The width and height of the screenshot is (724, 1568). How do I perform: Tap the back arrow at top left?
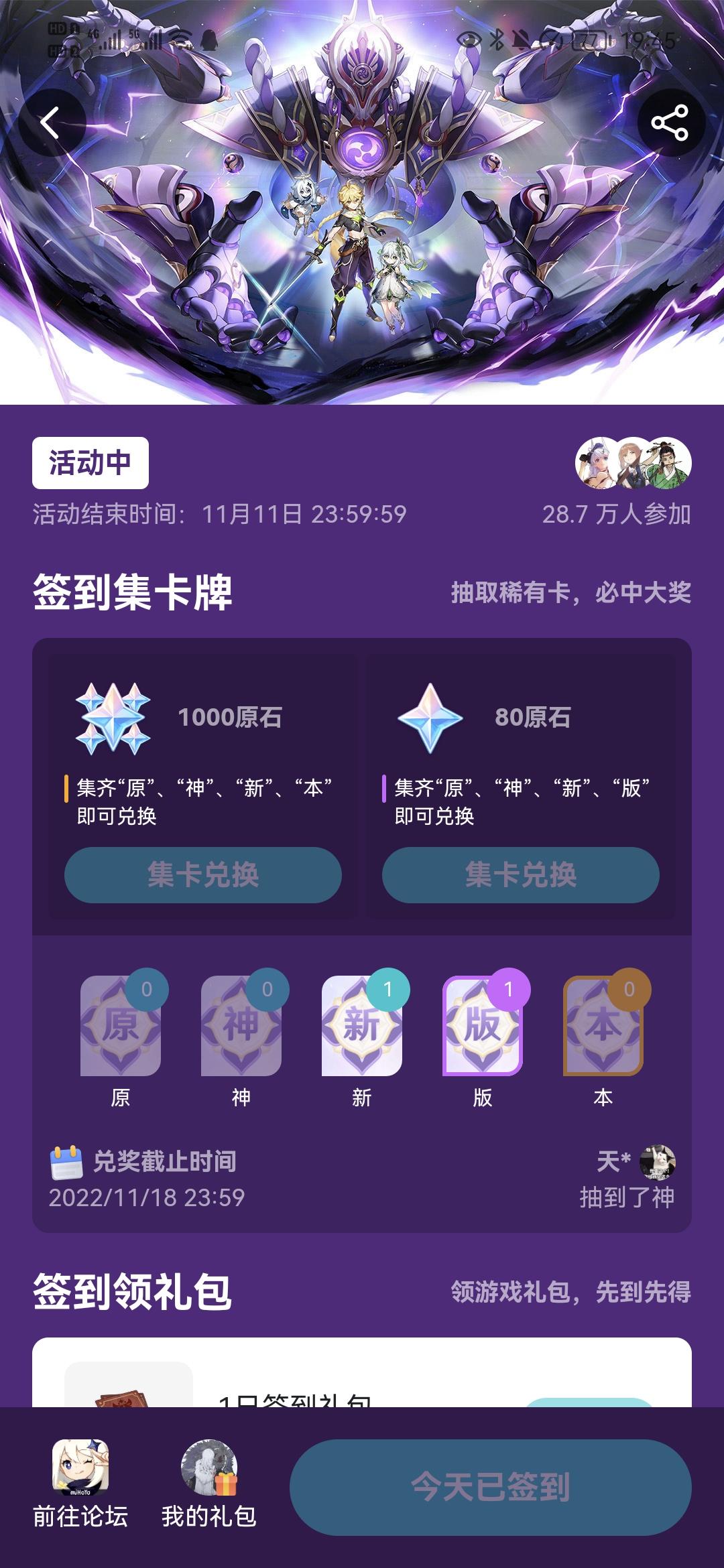click(x=50, y=123)
